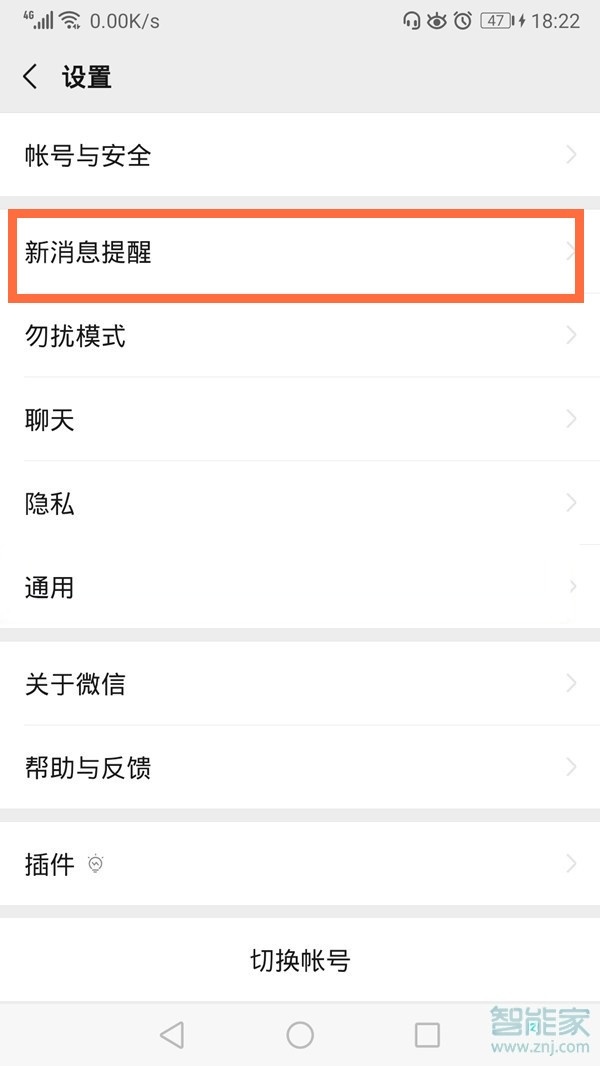Go back from the 设置 screen
This screenshot has width=600, height=1066.
click(31, 77)
